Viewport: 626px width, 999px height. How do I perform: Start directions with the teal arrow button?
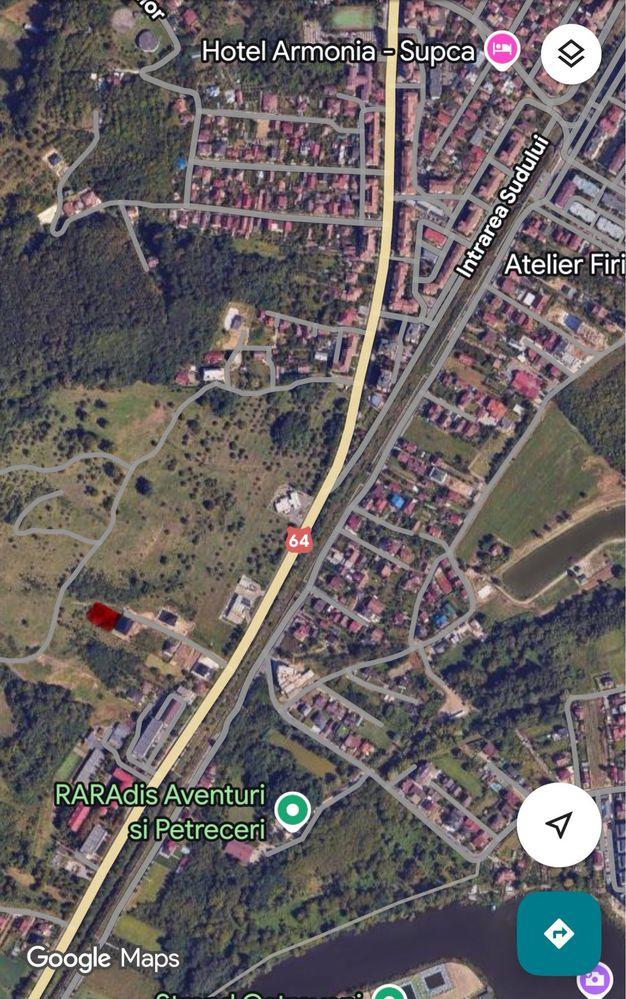click(x=558, y=933)
